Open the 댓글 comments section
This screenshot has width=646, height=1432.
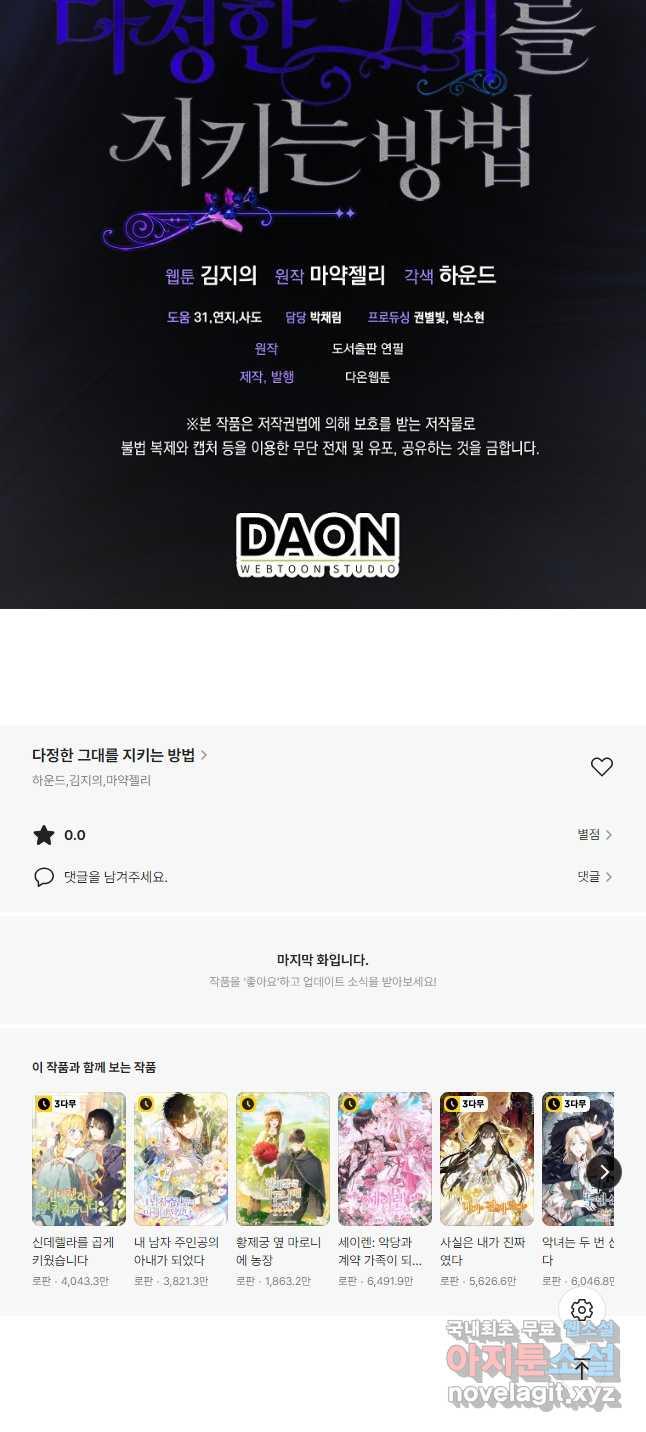click(594, 877)
